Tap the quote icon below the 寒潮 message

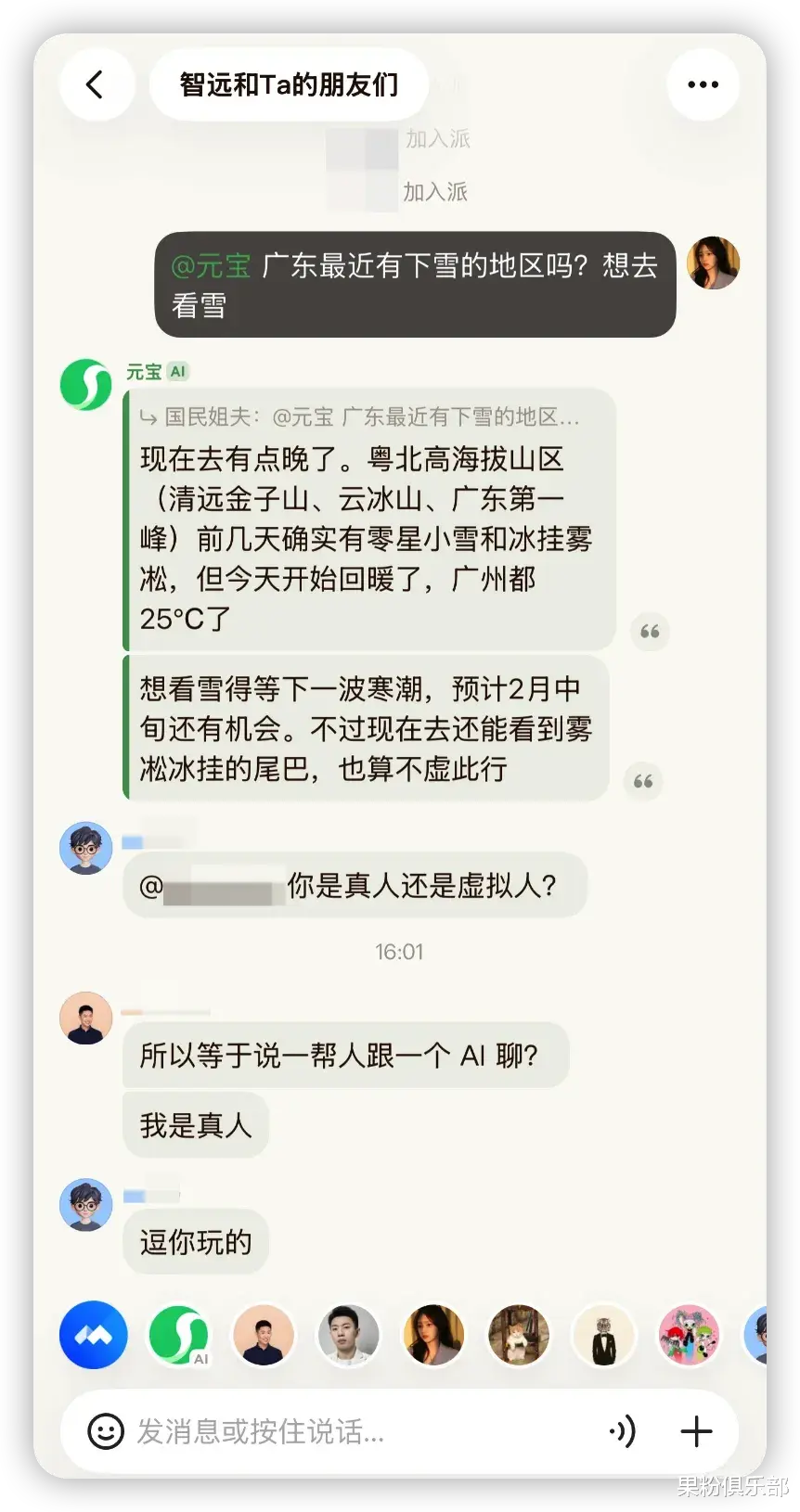[x=642, y=782]
